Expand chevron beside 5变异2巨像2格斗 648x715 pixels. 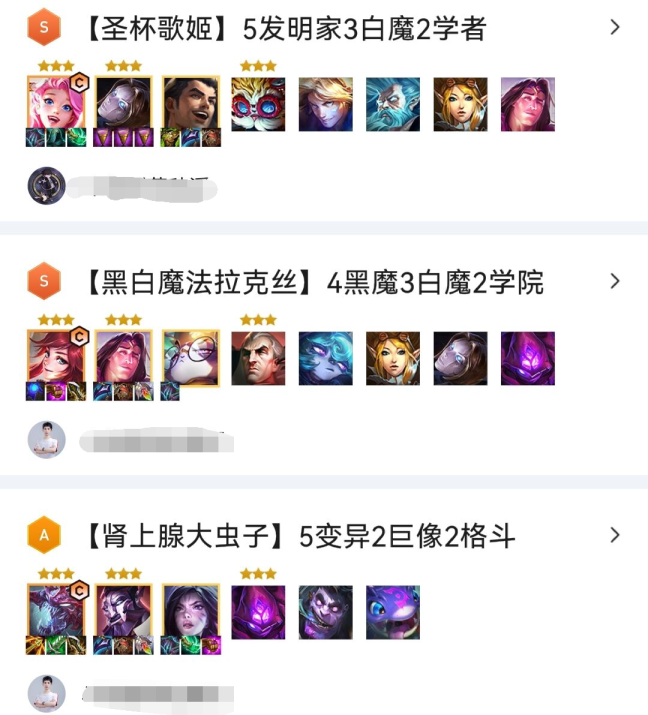click(x=615, y=536)
